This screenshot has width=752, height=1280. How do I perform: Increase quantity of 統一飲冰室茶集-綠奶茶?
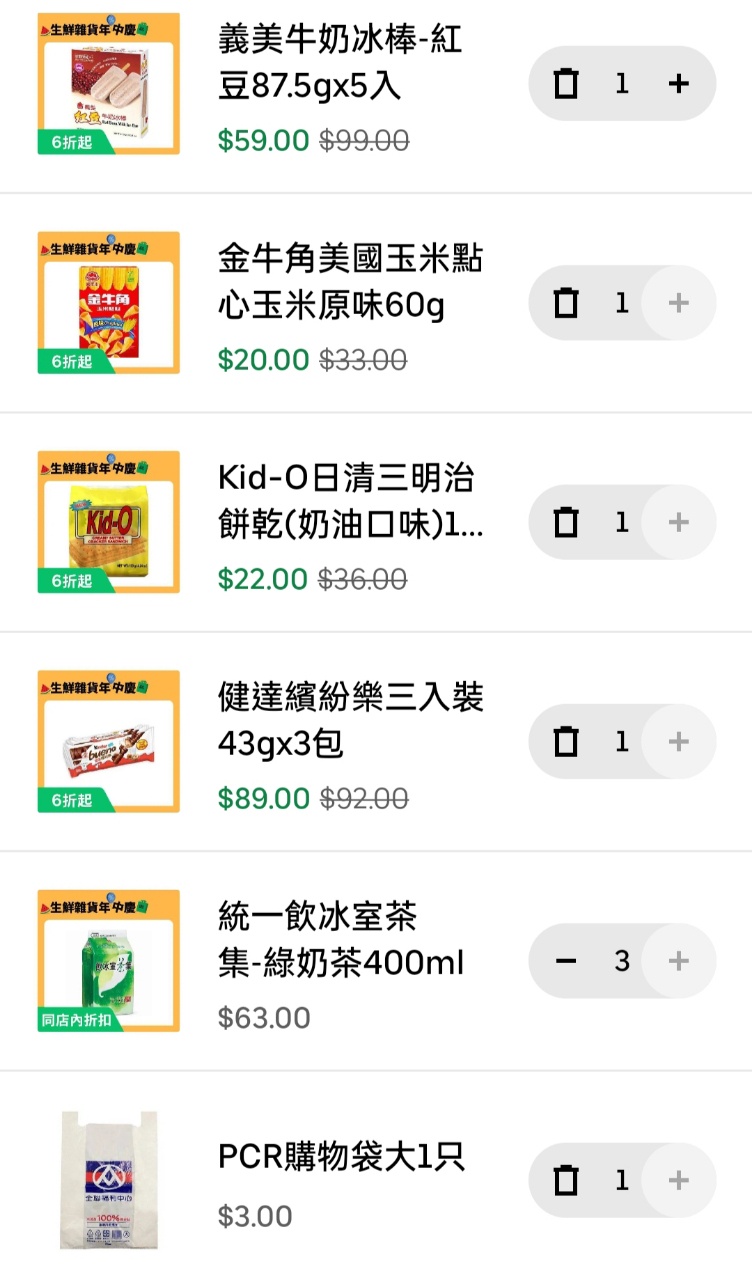tap(679, 961)
